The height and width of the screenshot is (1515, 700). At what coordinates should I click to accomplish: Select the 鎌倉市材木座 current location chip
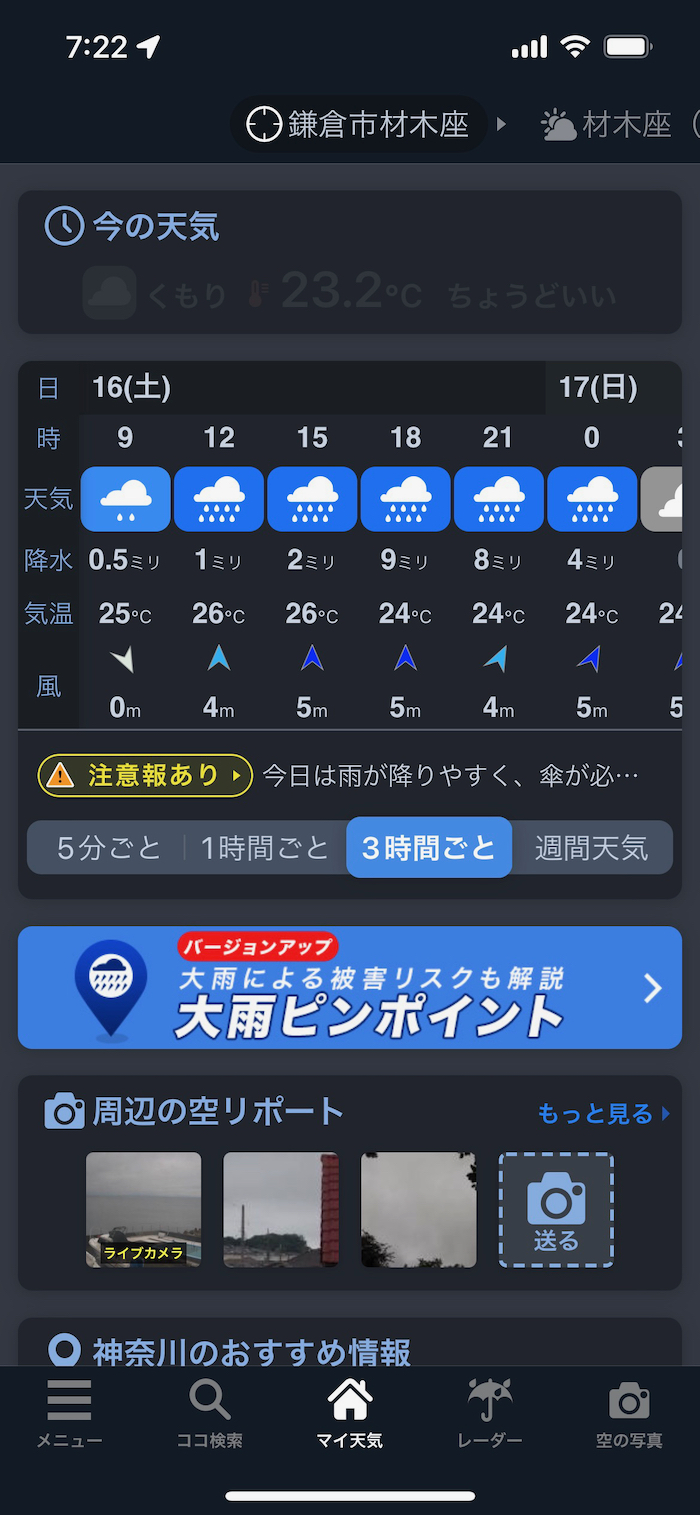click(x=358, y=125)
